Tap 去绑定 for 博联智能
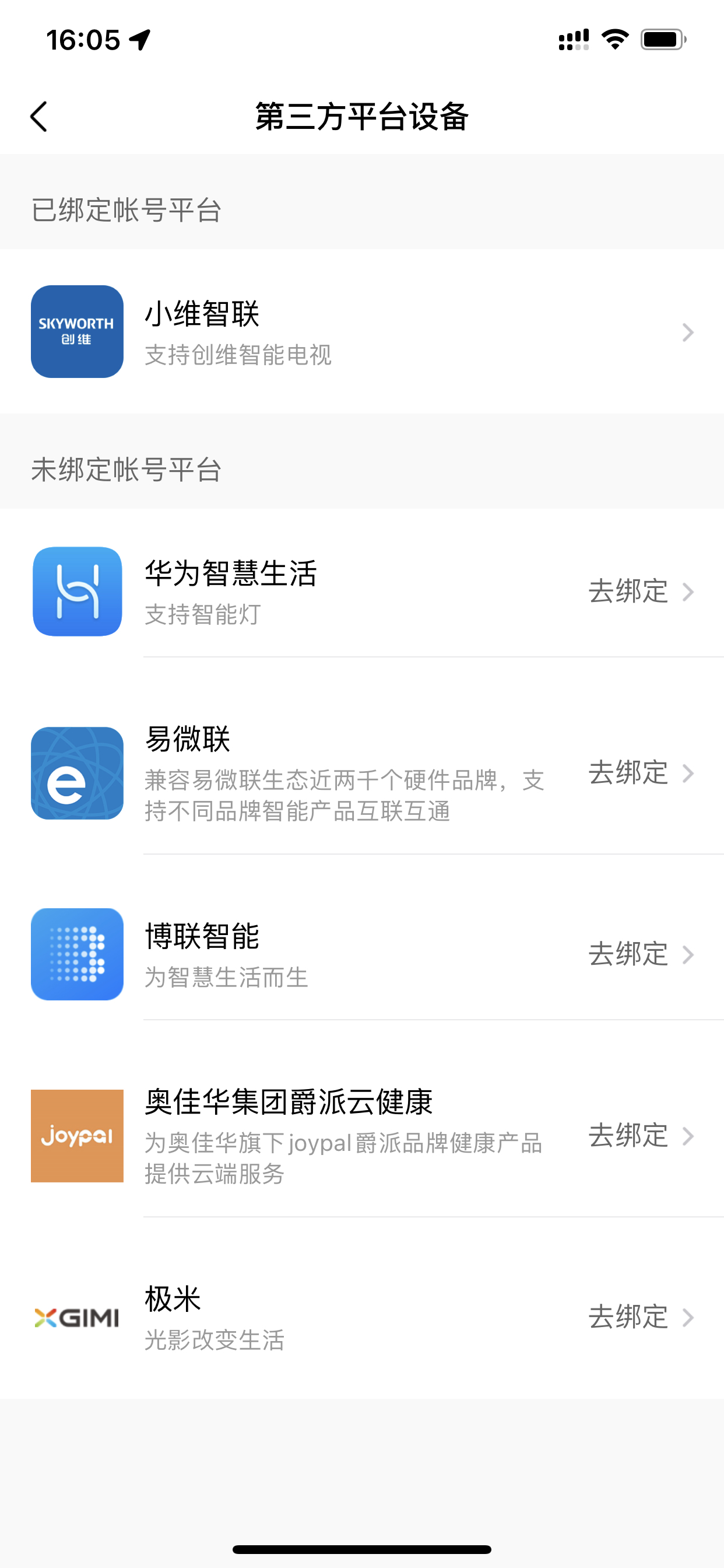Image resolution: width=724 pixels, height=1568 pixels. coord(639,954)
